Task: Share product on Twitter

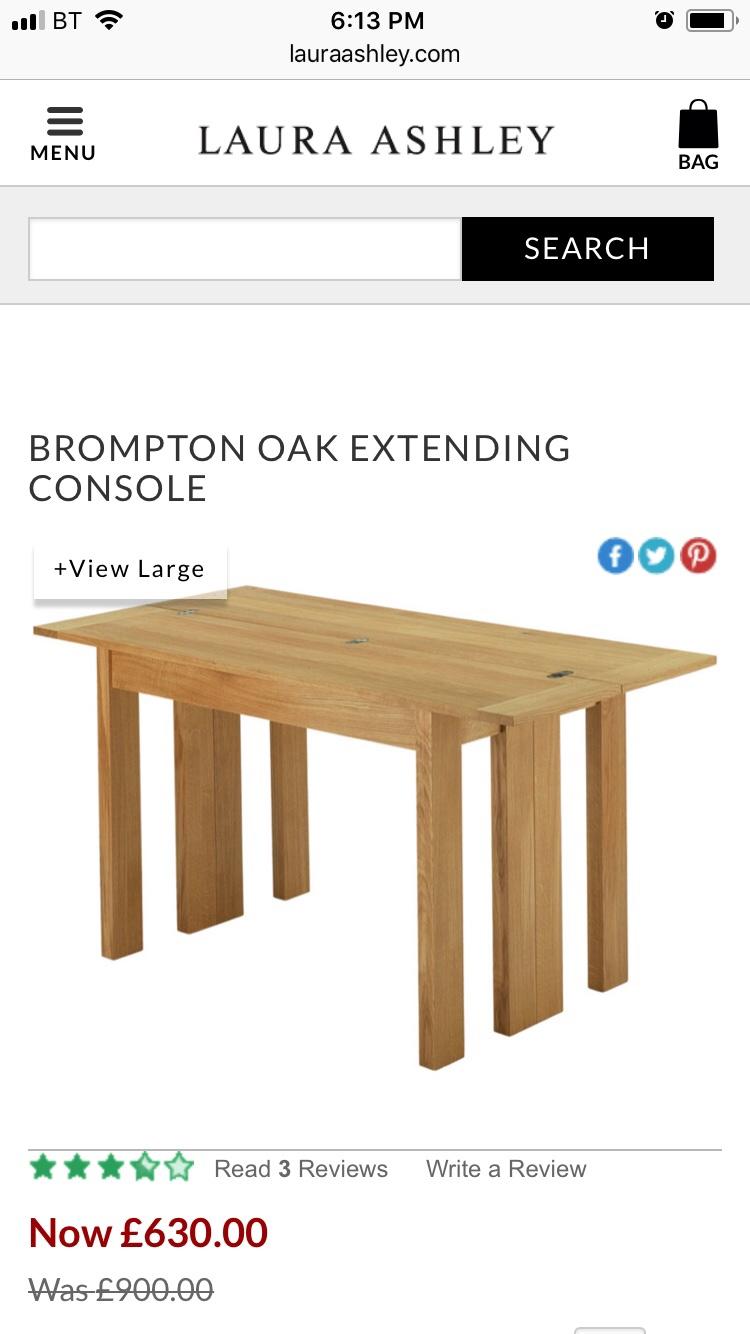Action: (x=656, y=555)
